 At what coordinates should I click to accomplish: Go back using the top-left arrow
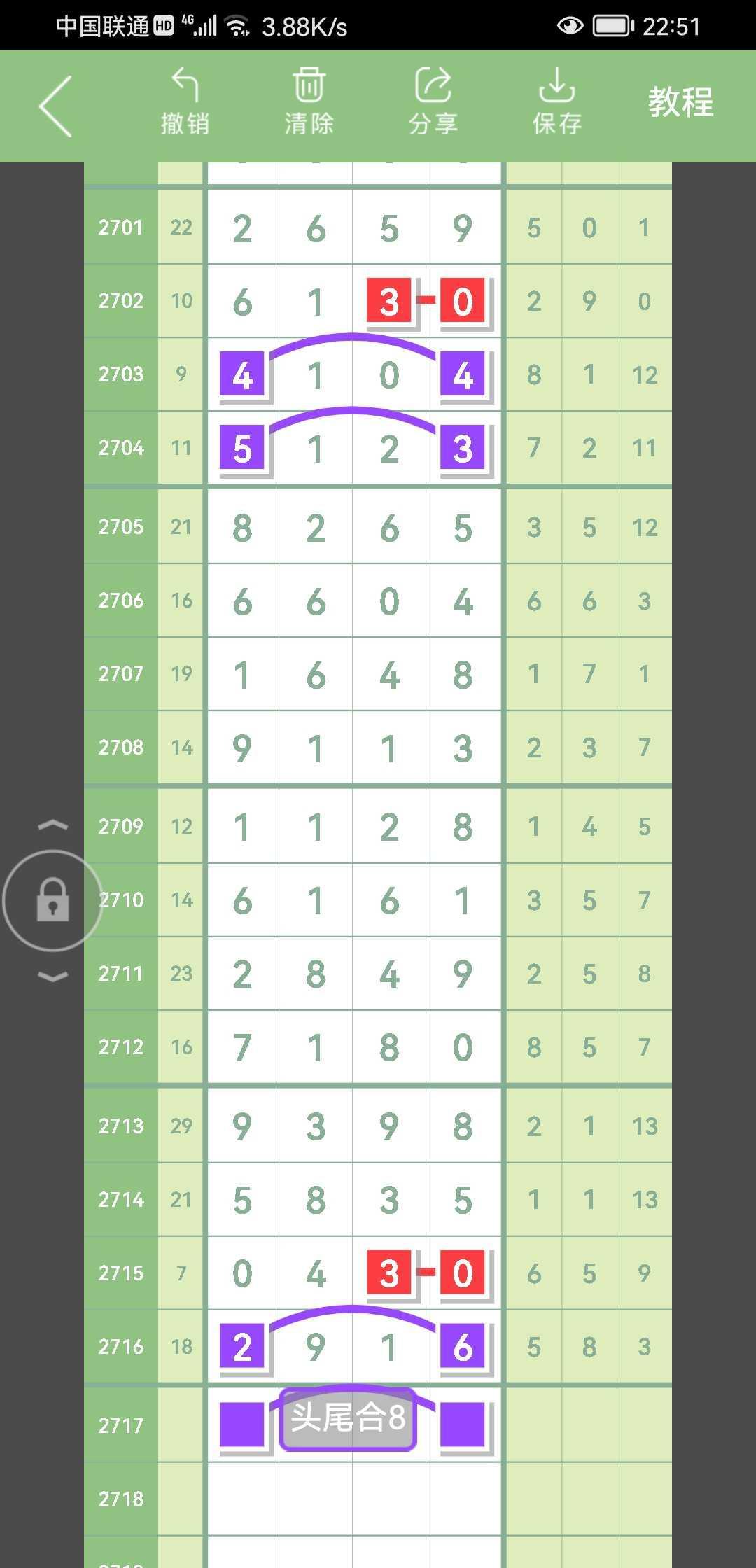(56, 106)
